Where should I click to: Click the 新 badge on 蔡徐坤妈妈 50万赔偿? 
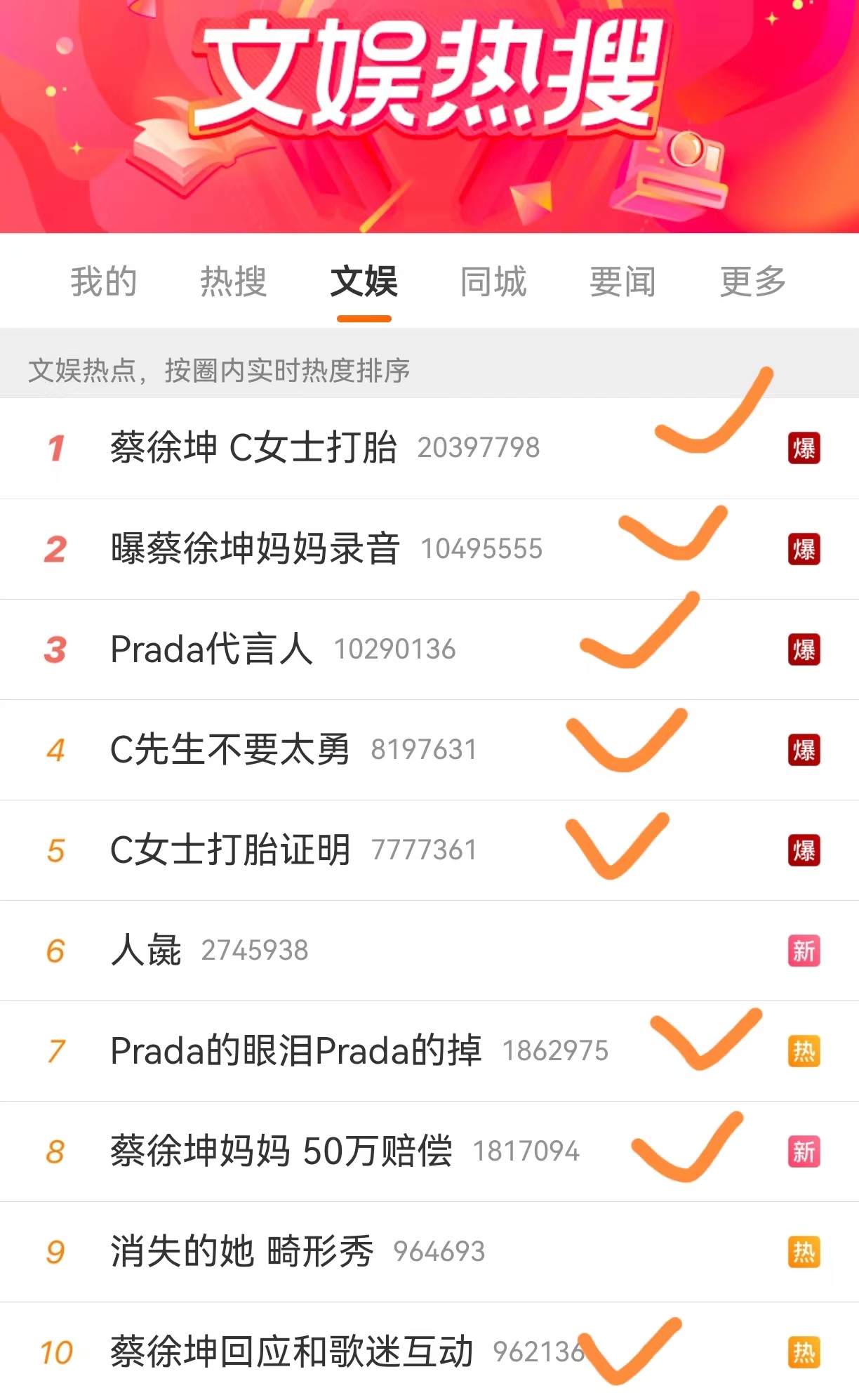(x=804, y=1150)
